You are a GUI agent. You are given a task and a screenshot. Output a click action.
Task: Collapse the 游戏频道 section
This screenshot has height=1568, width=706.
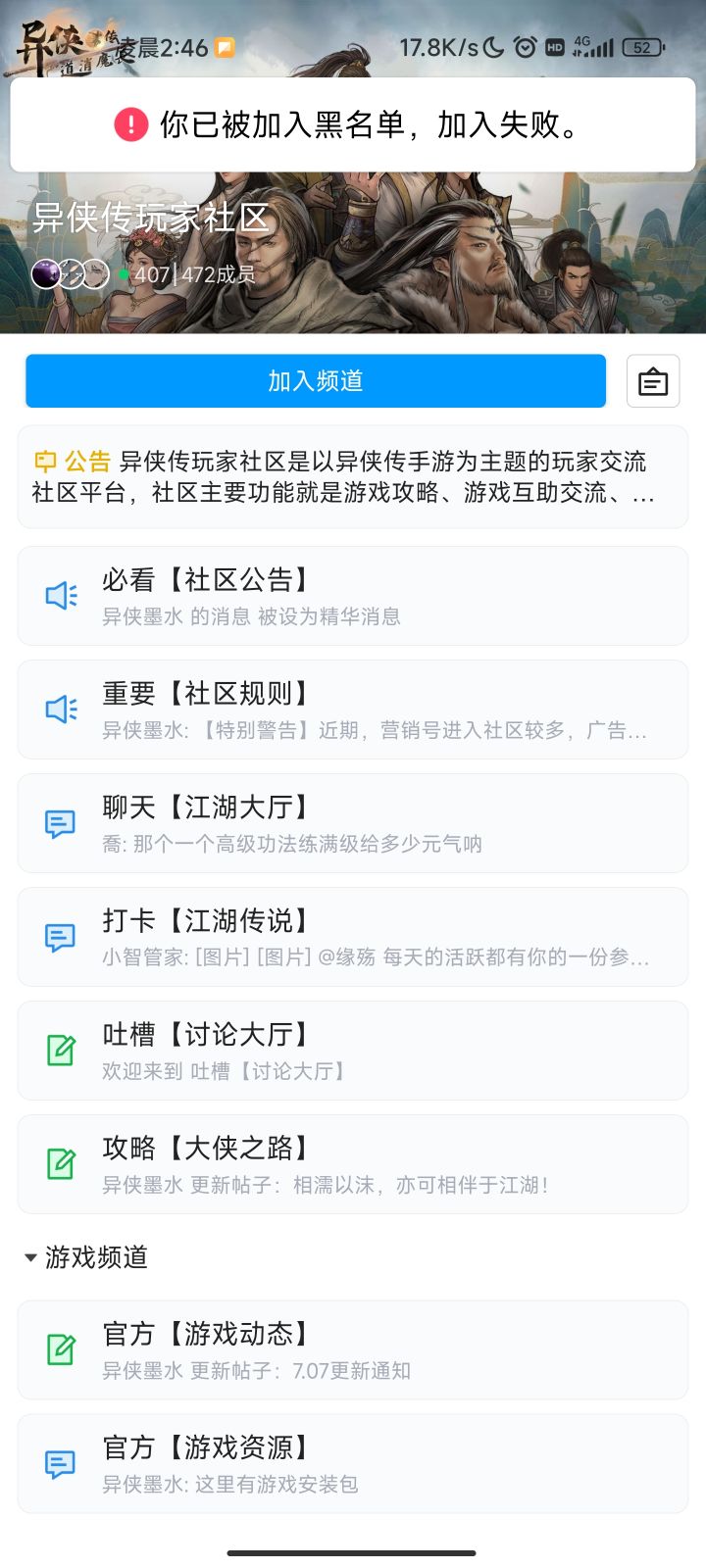point(86,1257)
